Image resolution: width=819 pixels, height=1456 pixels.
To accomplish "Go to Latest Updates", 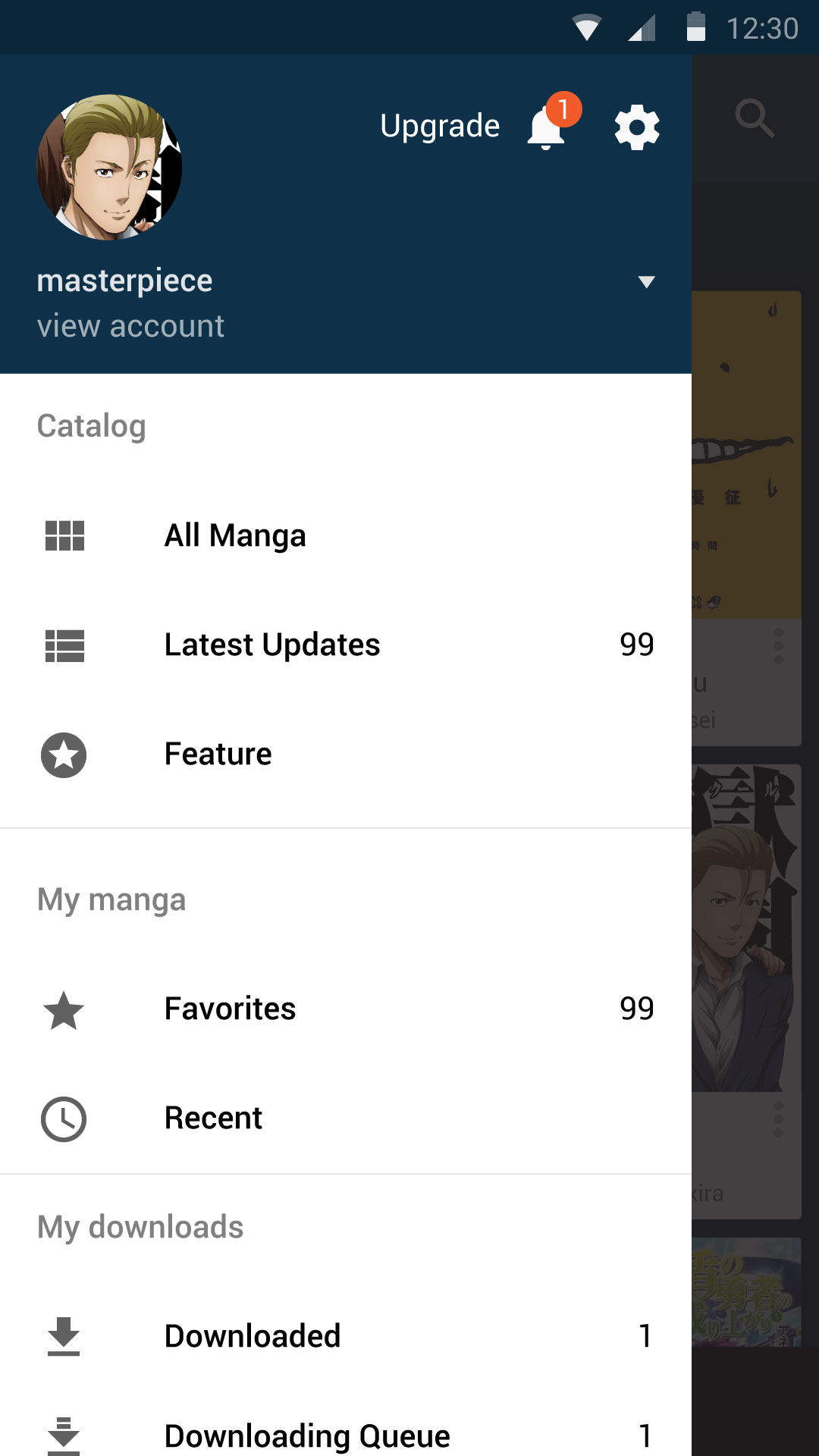I will [x=272, y=645].
